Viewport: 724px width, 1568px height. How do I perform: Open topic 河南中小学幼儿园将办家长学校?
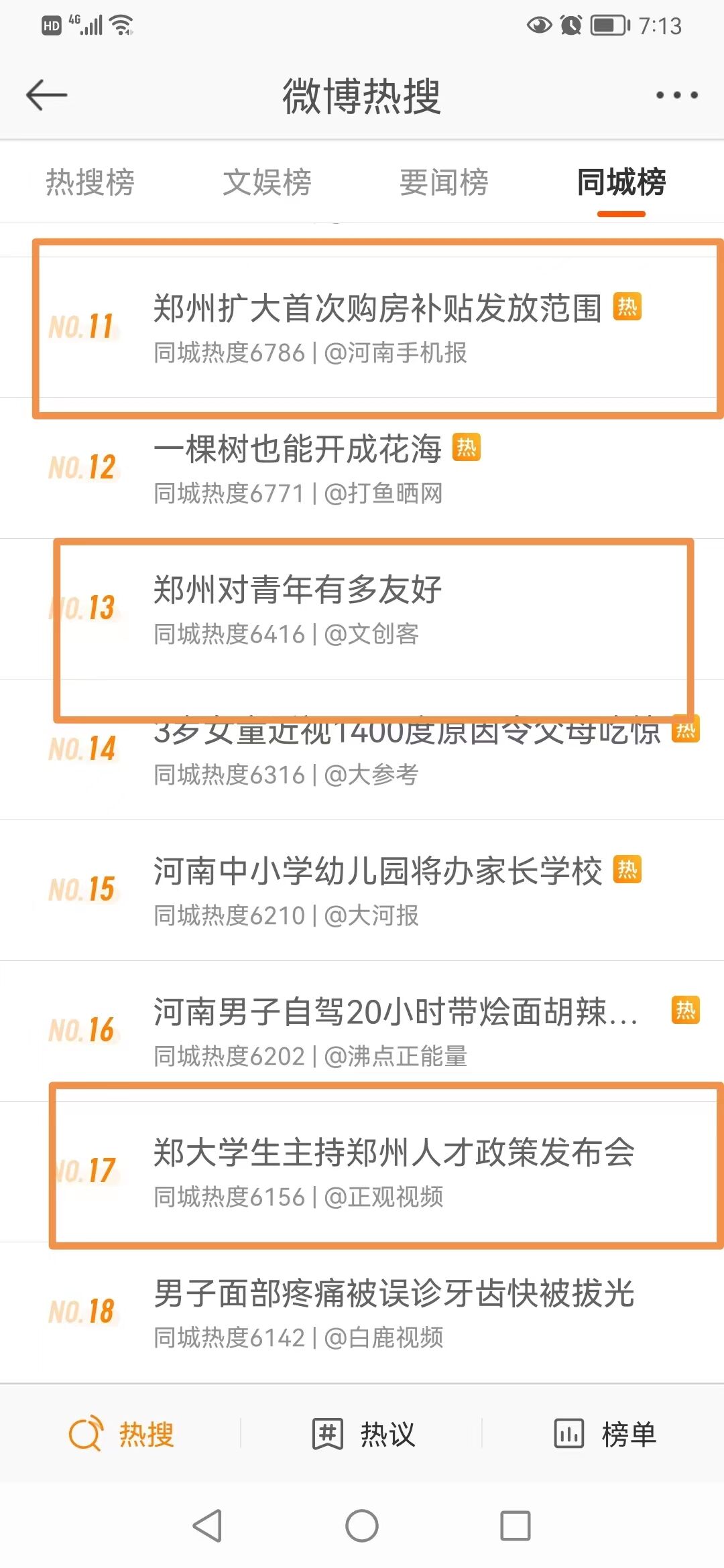click(362, 891)
